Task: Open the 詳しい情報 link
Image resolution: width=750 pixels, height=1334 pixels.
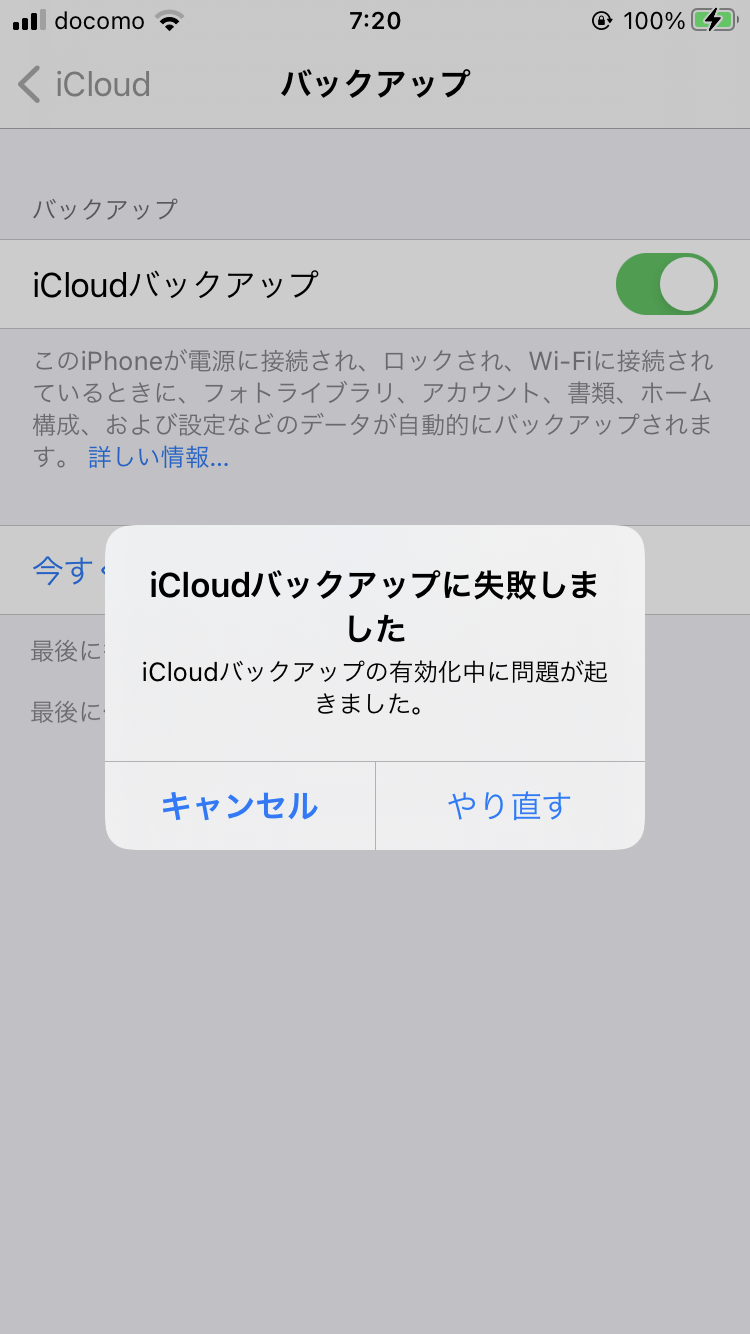Action: tap(158, 458)
